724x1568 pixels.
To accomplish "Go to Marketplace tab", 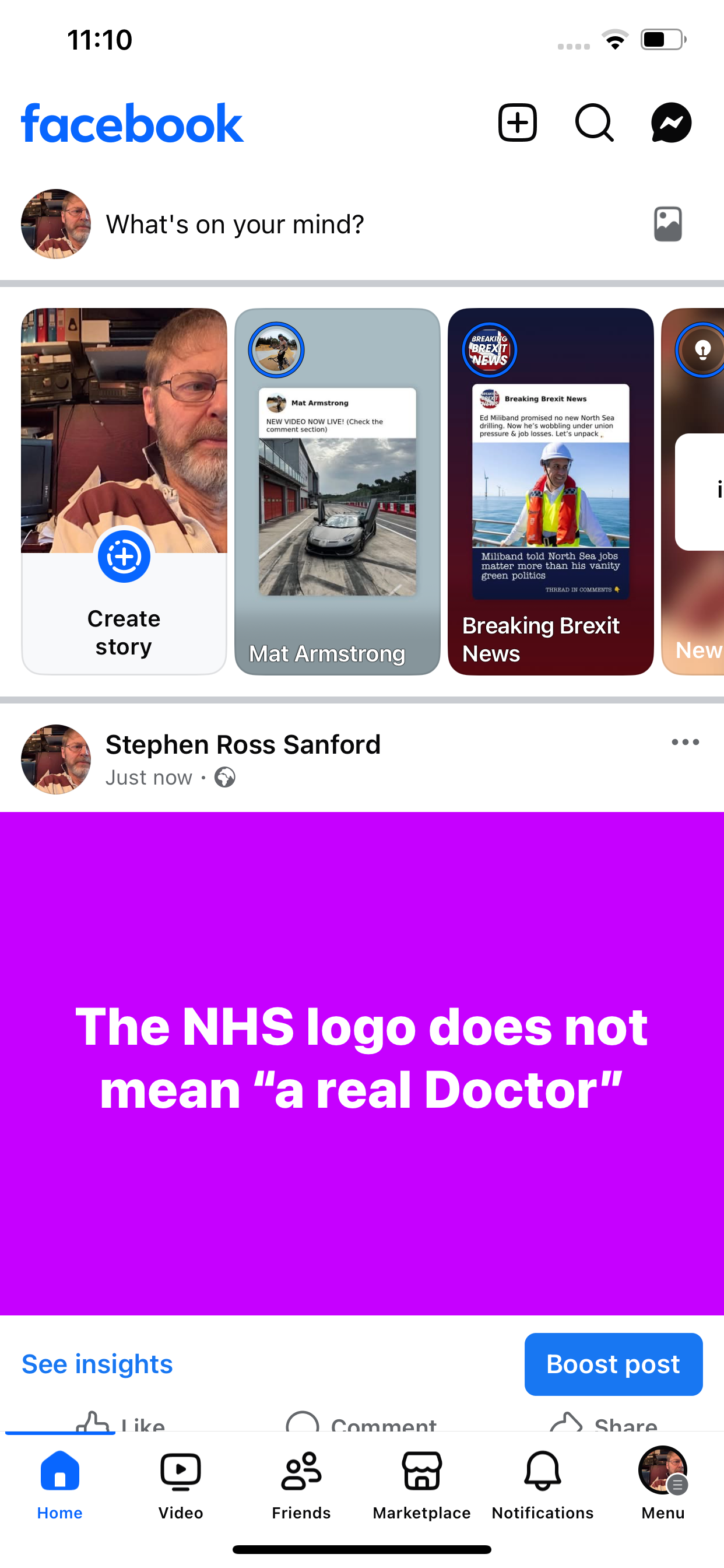I will coord(421,1484).
